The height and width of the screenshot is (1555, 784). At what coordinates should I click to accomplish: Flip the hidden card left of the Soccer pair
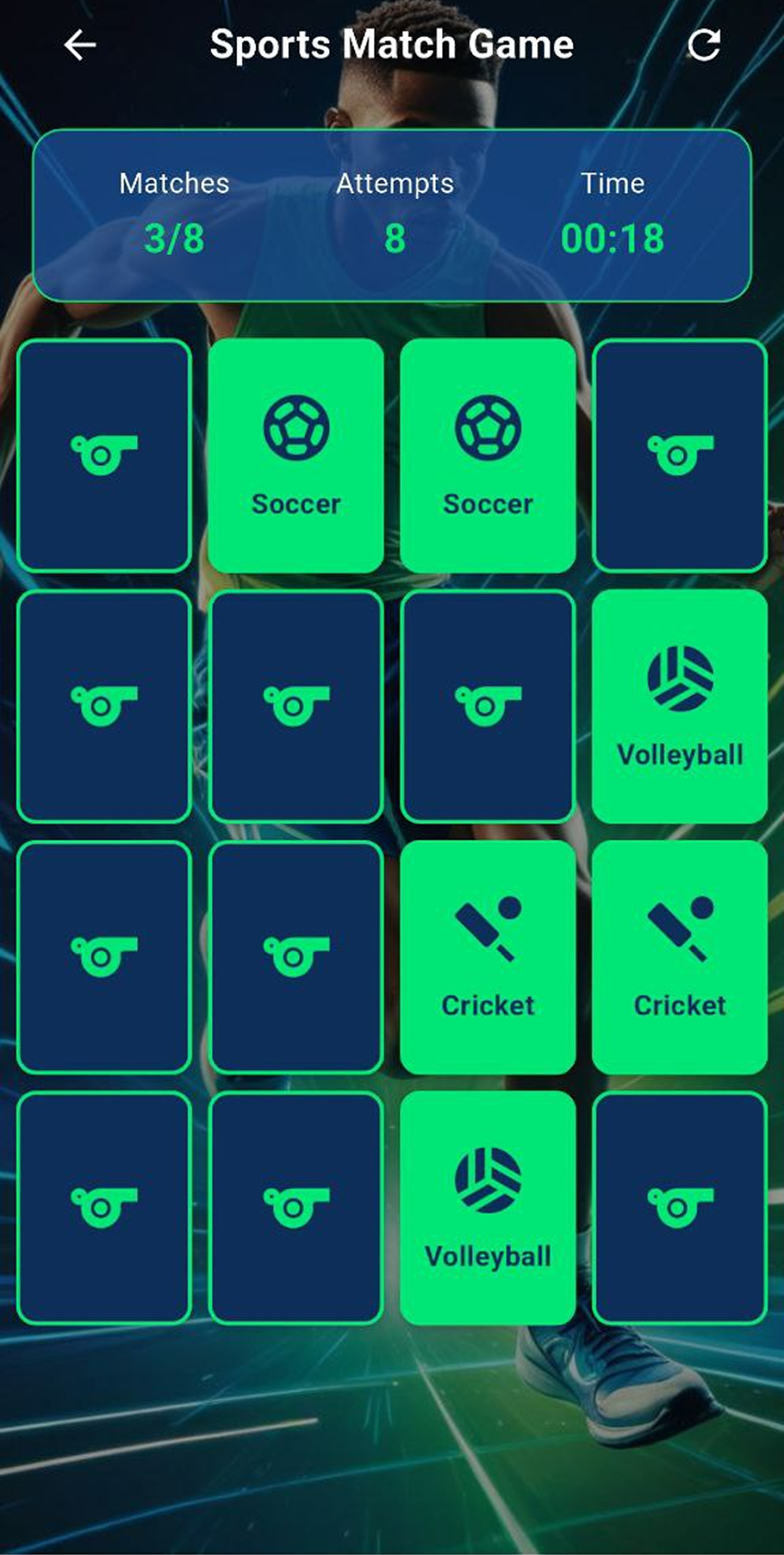(104, 455)
